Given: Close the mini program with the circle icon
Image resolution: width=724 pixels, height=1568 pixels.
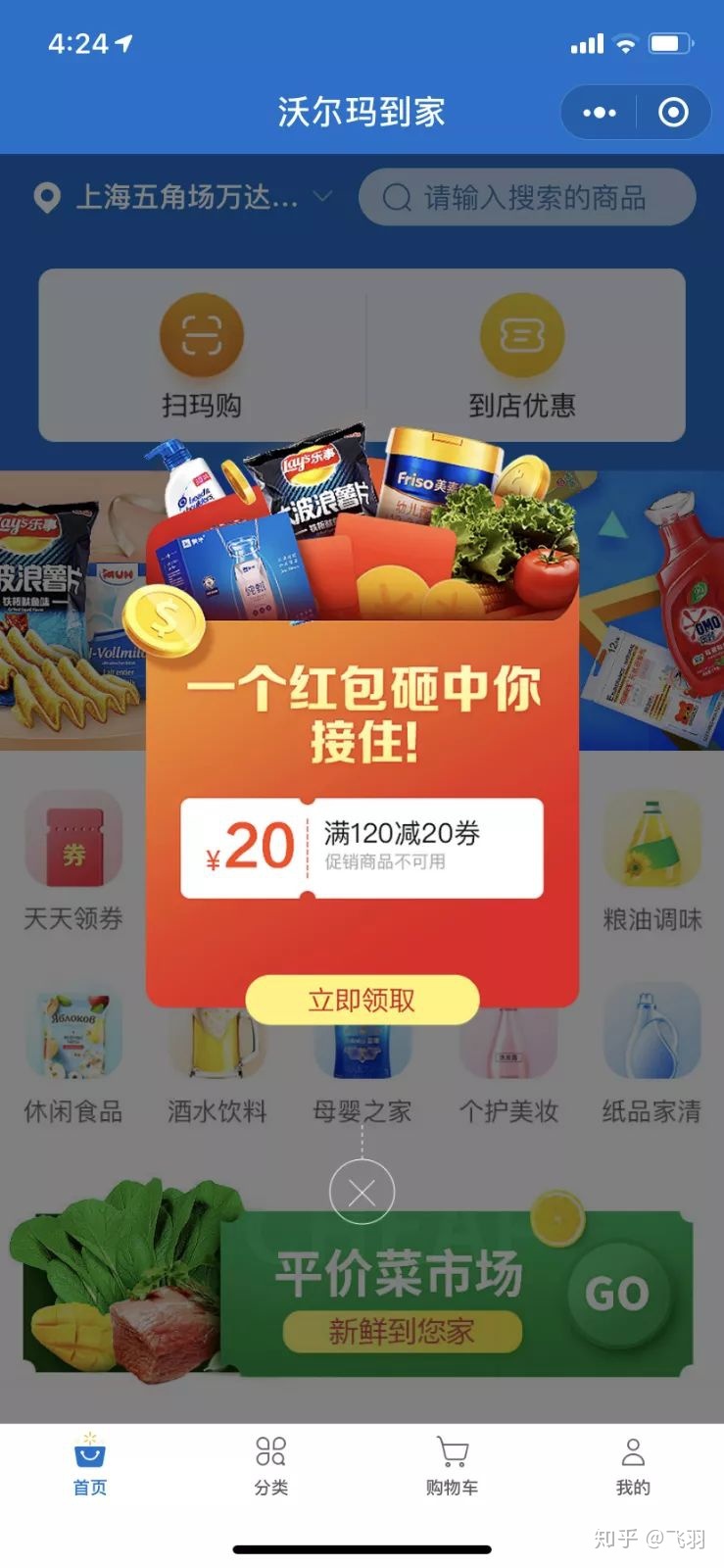Looking at the screenshot, I should [673, 113].
